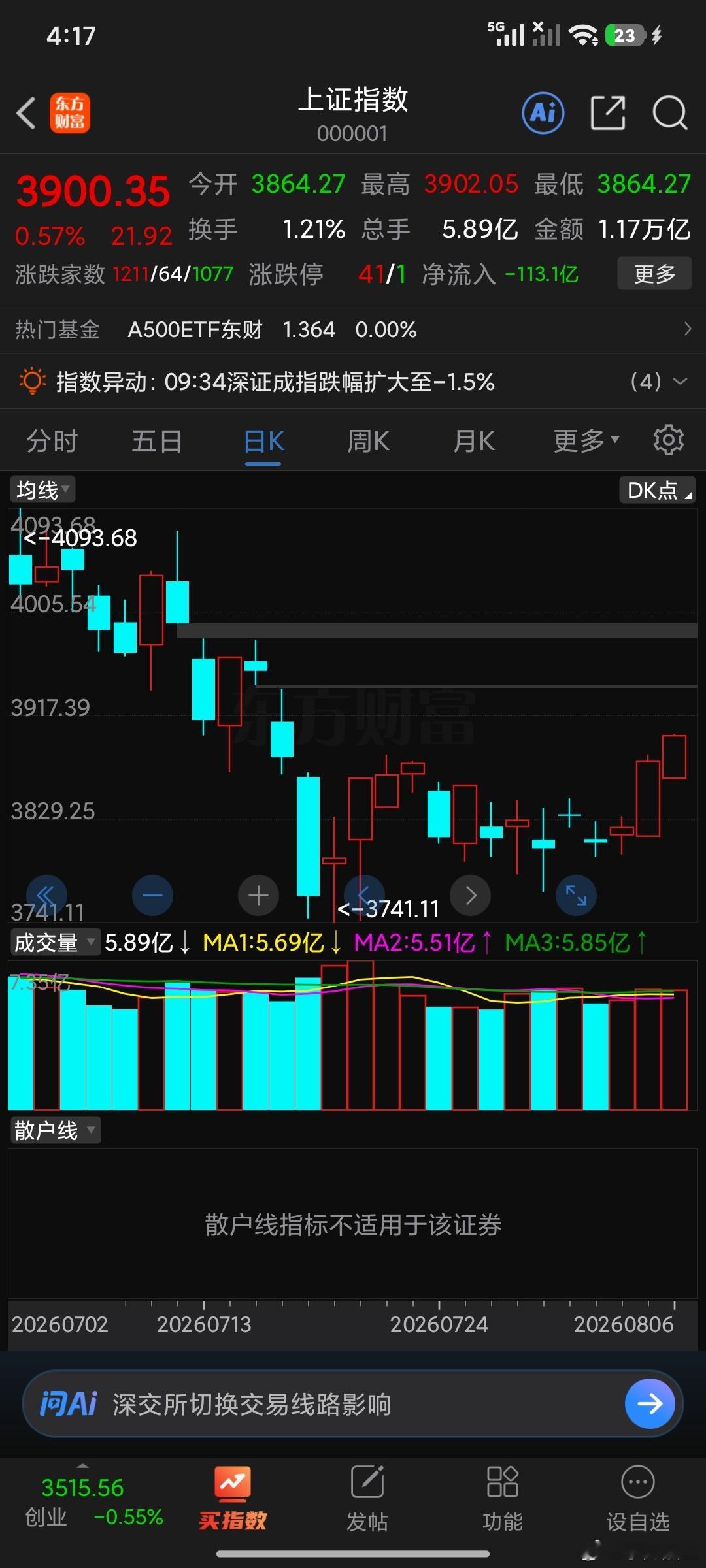Open the Ai assistant icon
This screenshot has height=1568, width=706.
pos(543,113)
